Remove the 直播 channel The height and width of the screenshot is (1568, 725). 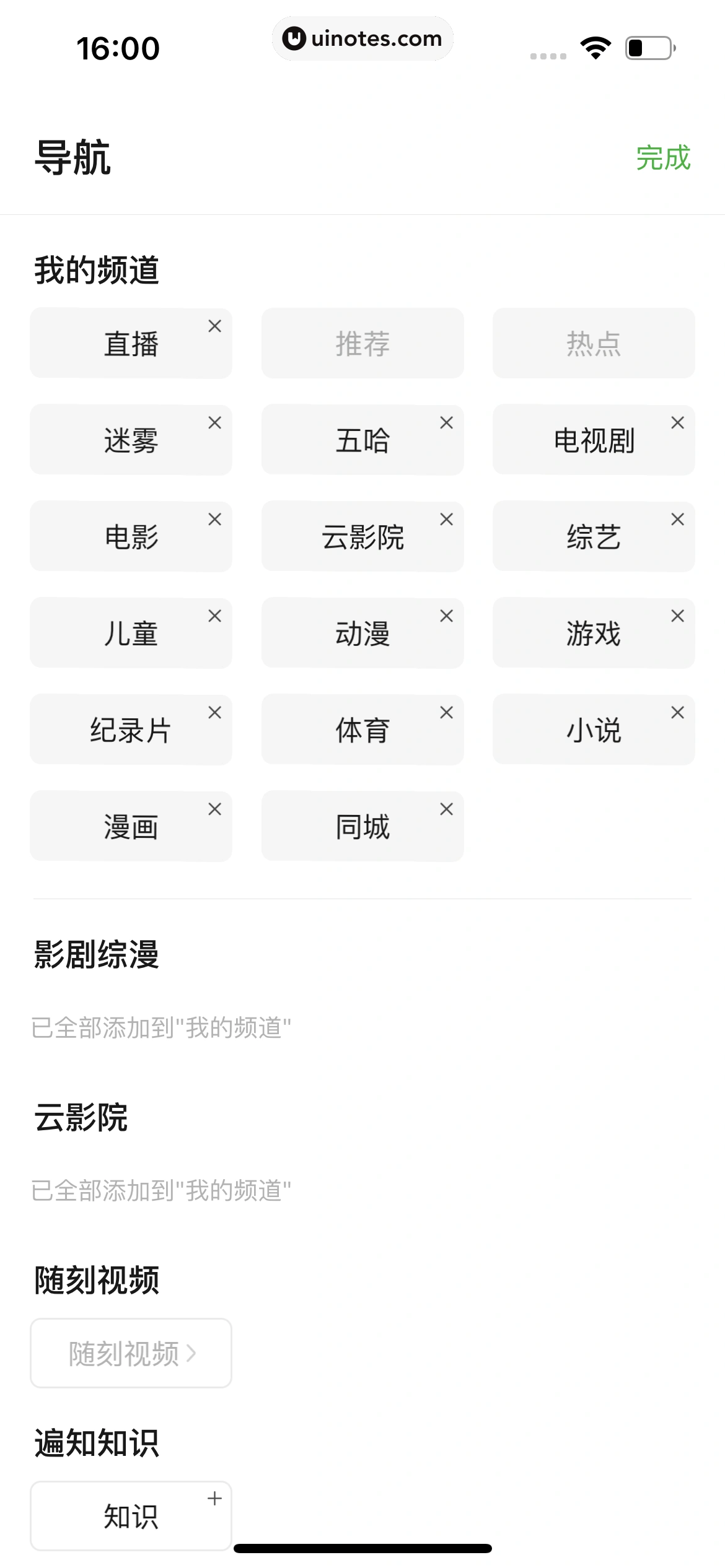[215, 326]
